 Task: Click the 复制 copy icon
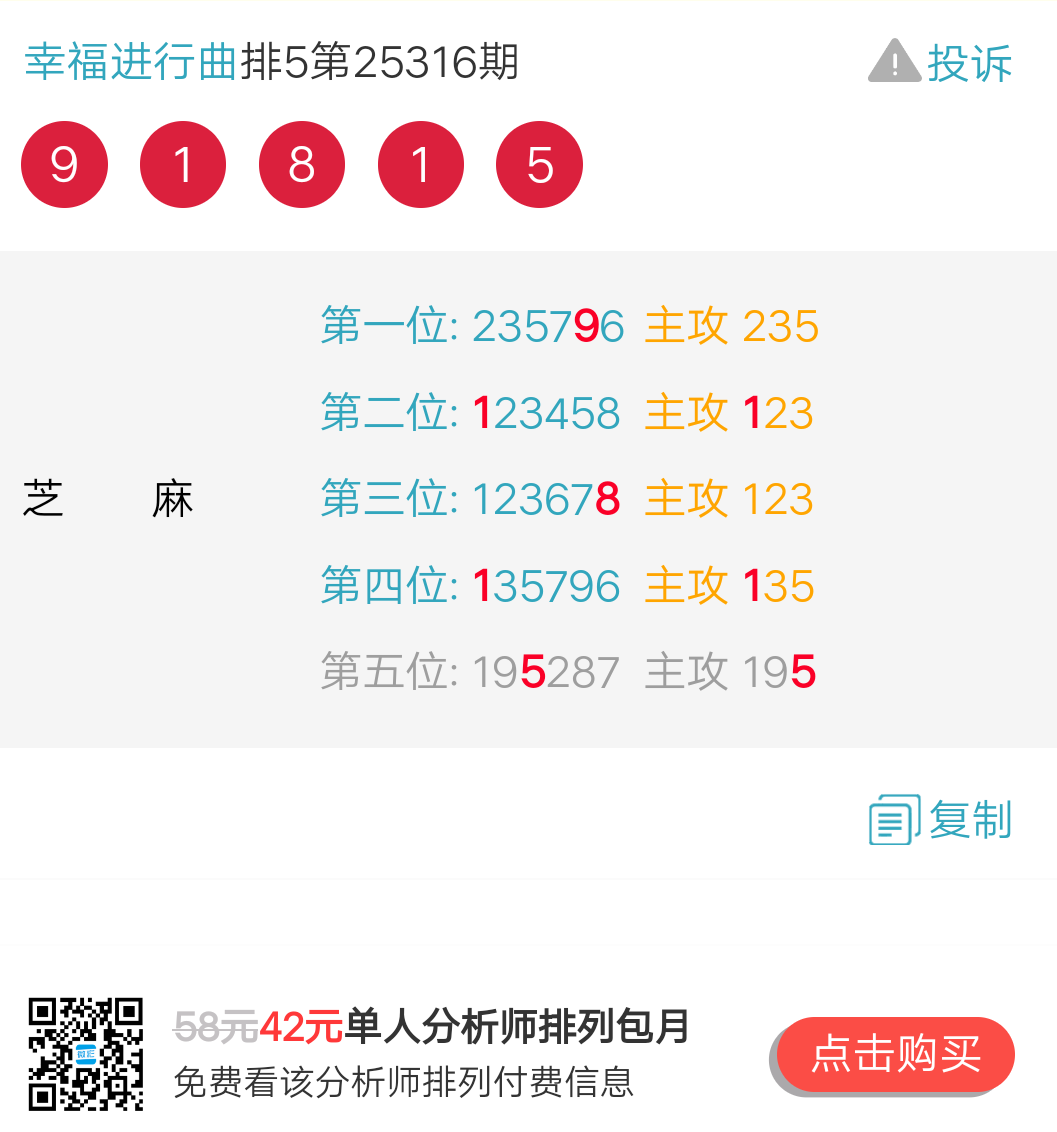[x=895, y=819]
